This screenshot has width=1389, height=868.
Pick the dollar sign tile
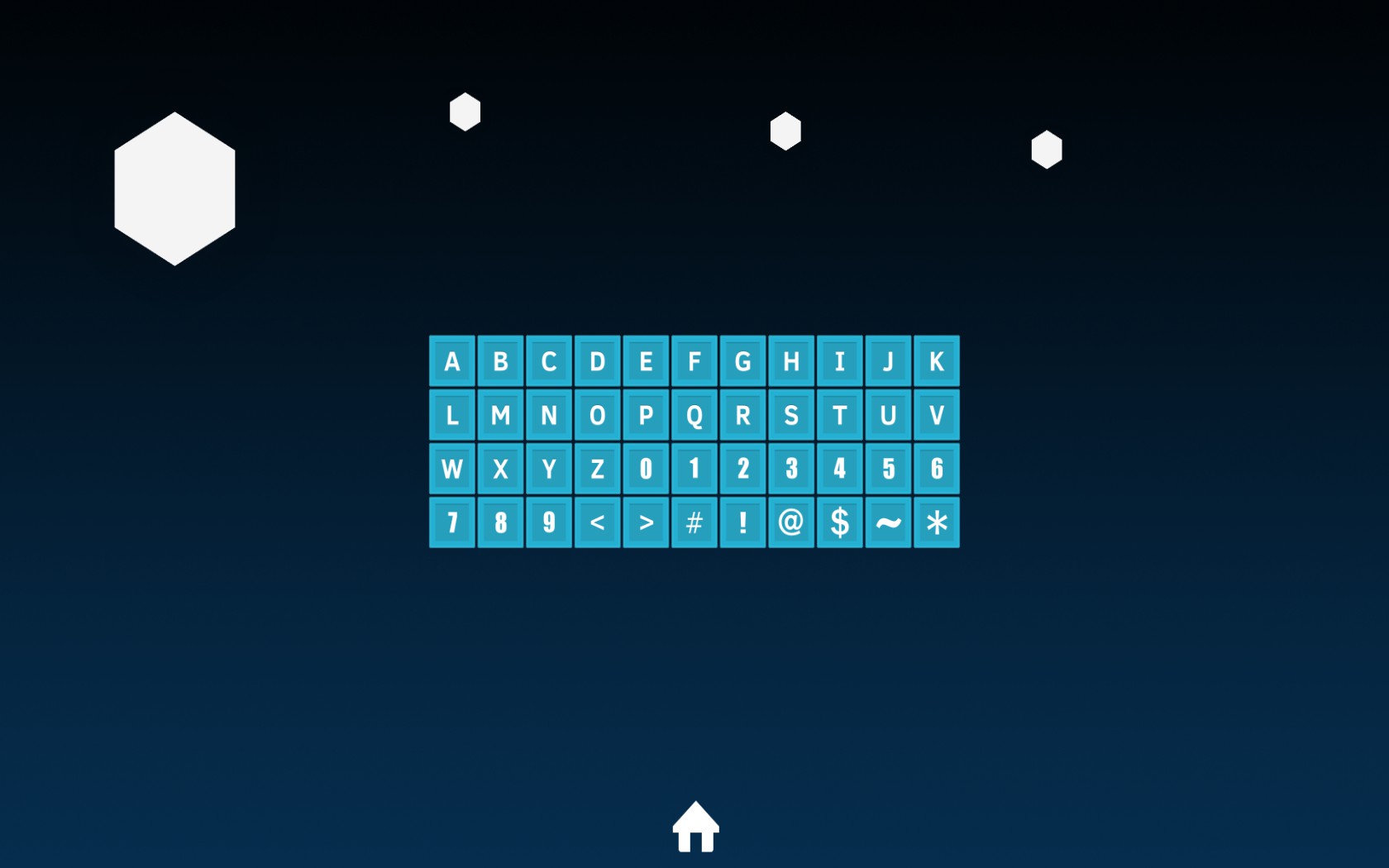pos(840,522)
